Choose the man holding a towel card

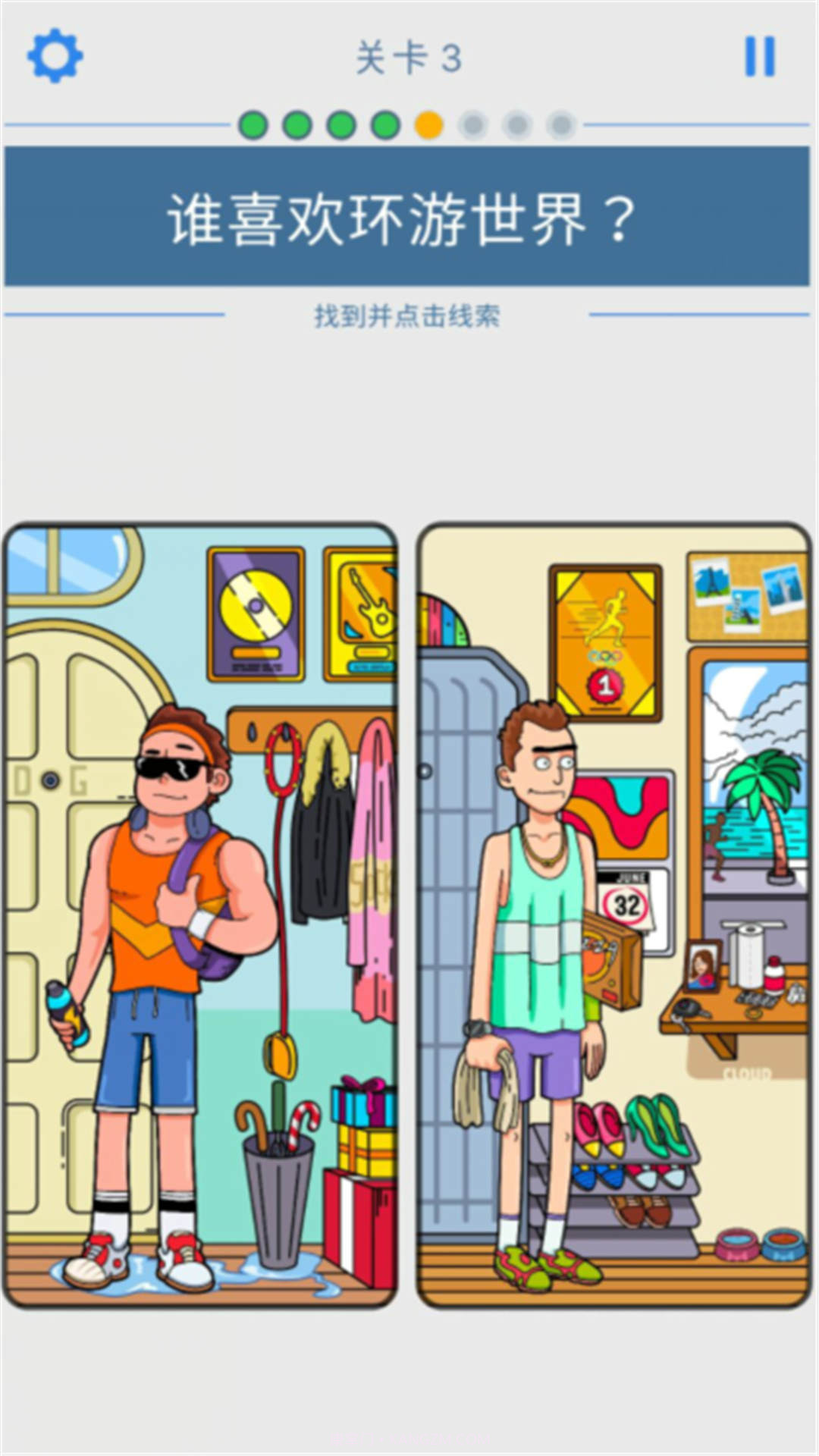(x=613, y=914)
